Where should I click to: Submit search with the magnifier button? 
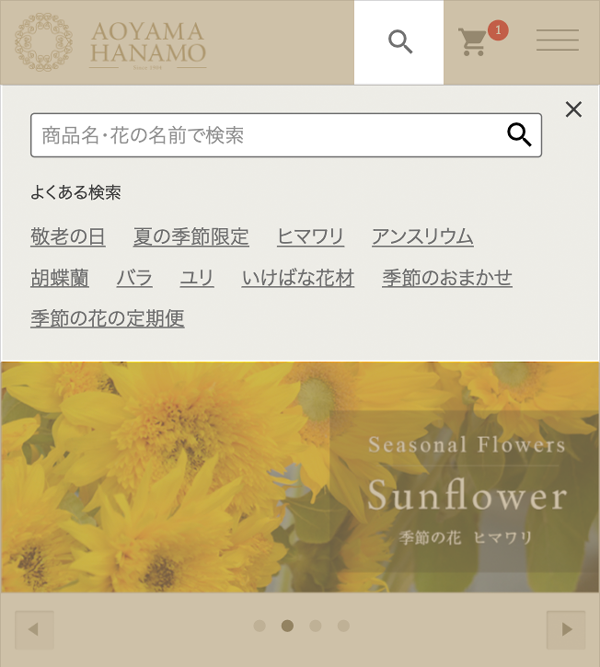[519, 135]
